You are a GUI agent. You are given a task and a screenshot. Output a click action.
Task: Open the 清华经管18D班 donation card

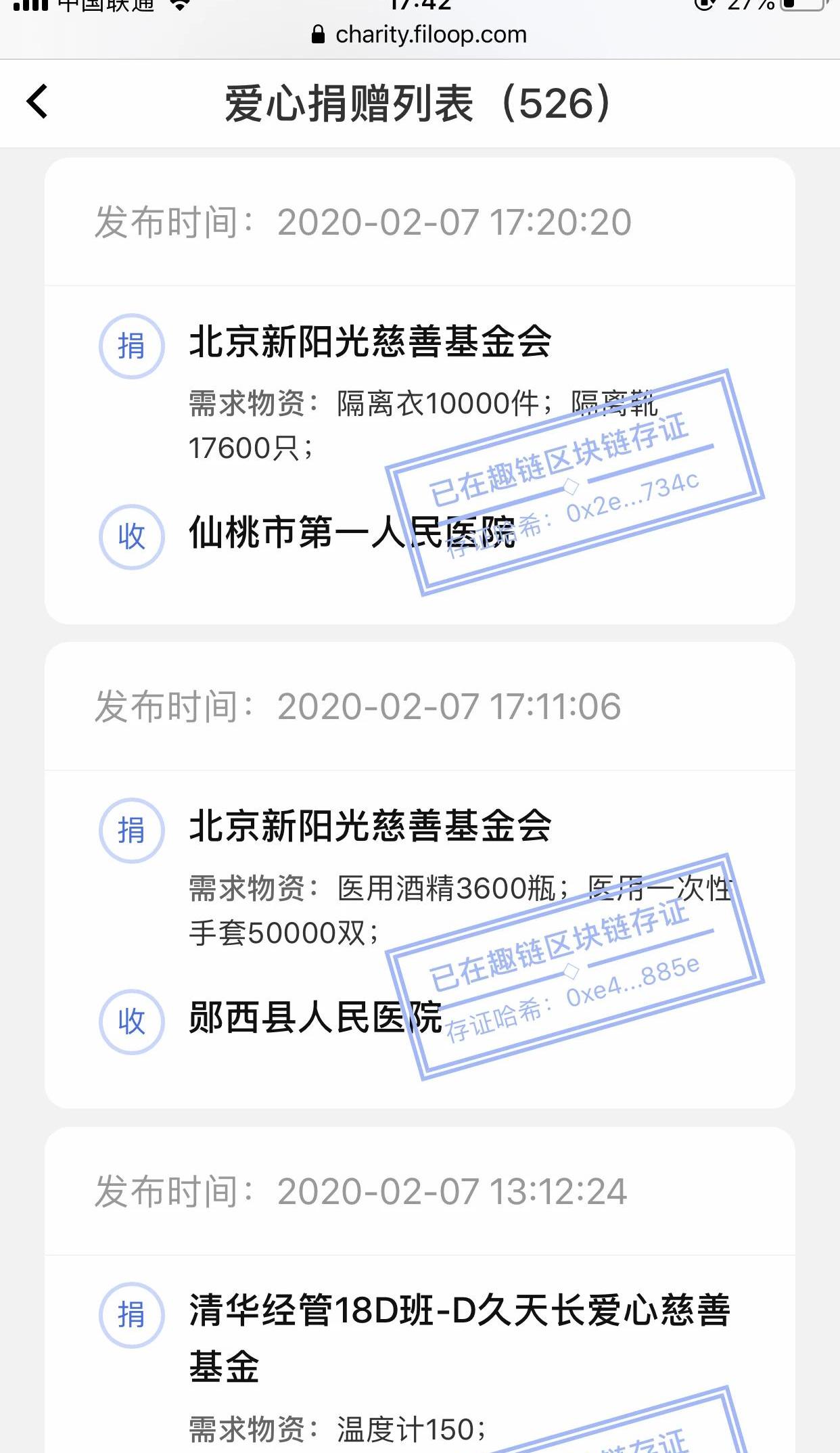(419, 1290)
